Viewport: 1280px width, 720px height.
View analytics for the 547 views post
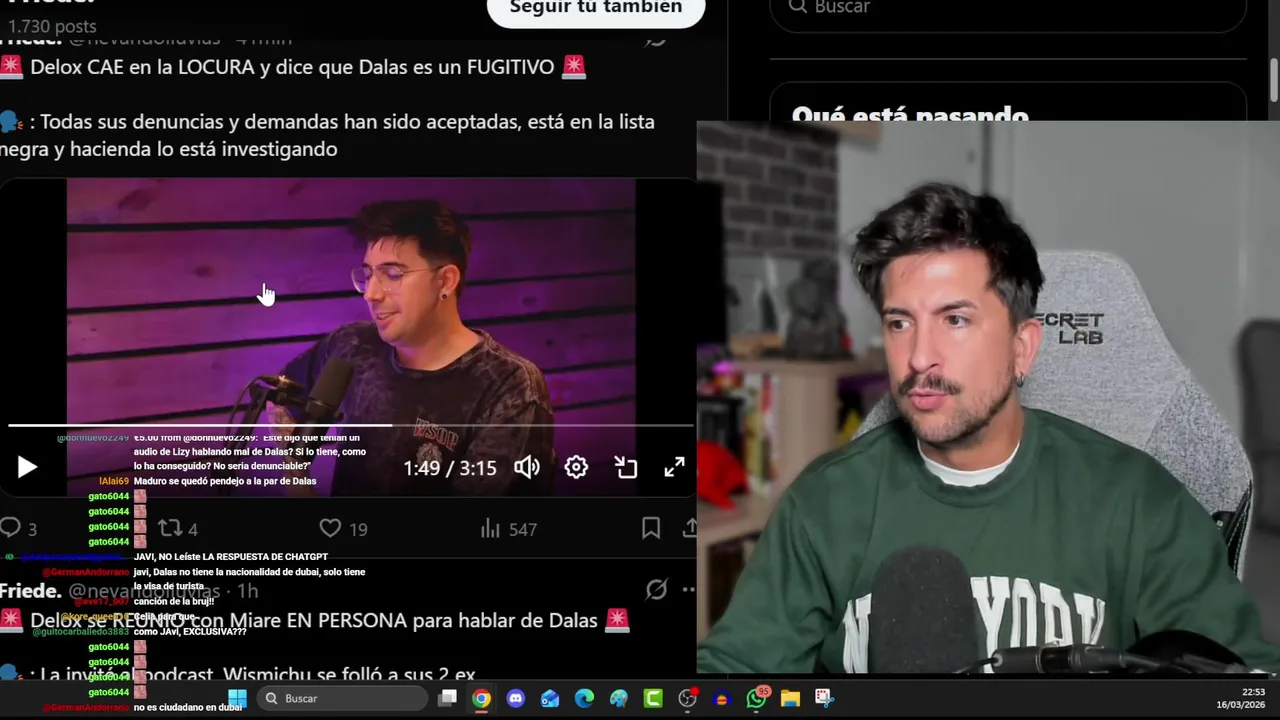click(490, 528)
